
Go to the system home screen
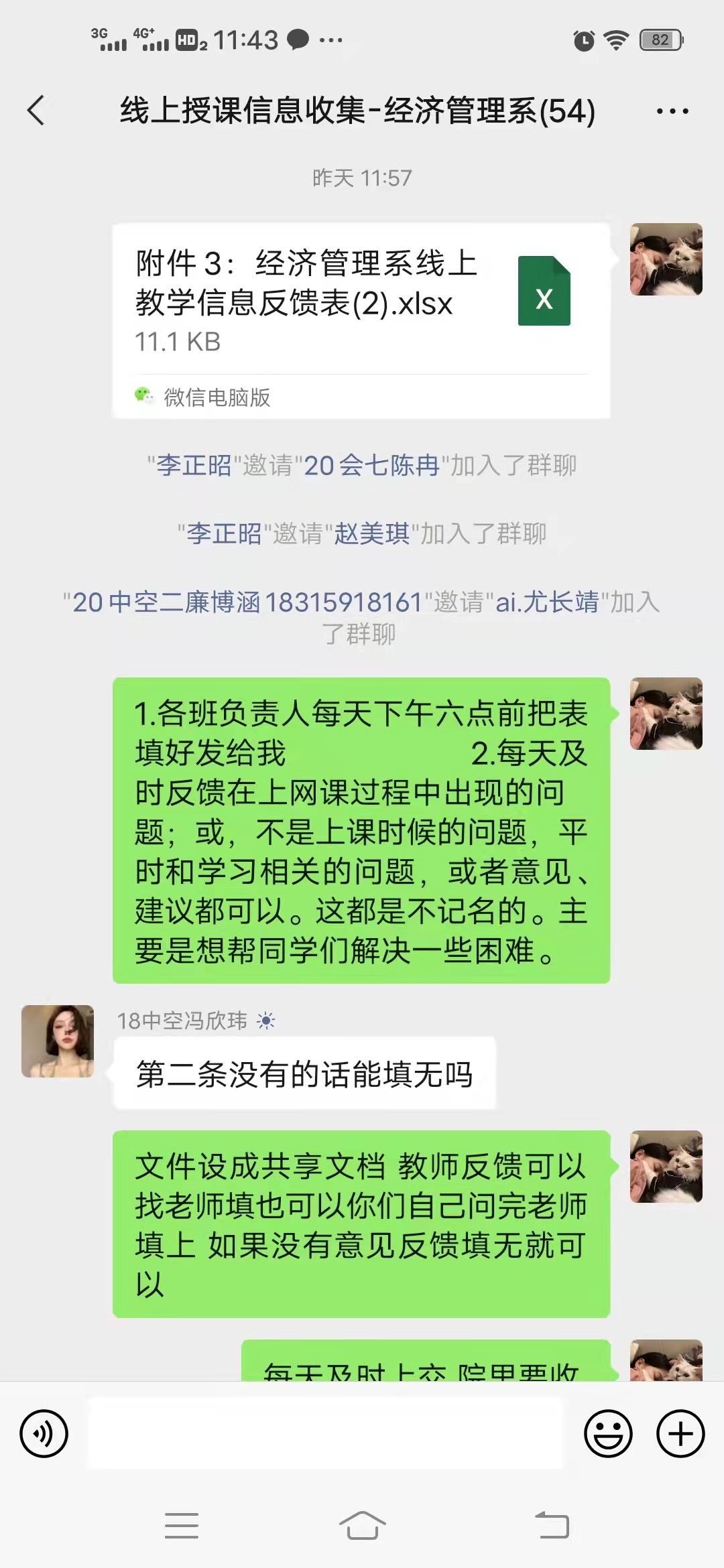click(362, 1526)
